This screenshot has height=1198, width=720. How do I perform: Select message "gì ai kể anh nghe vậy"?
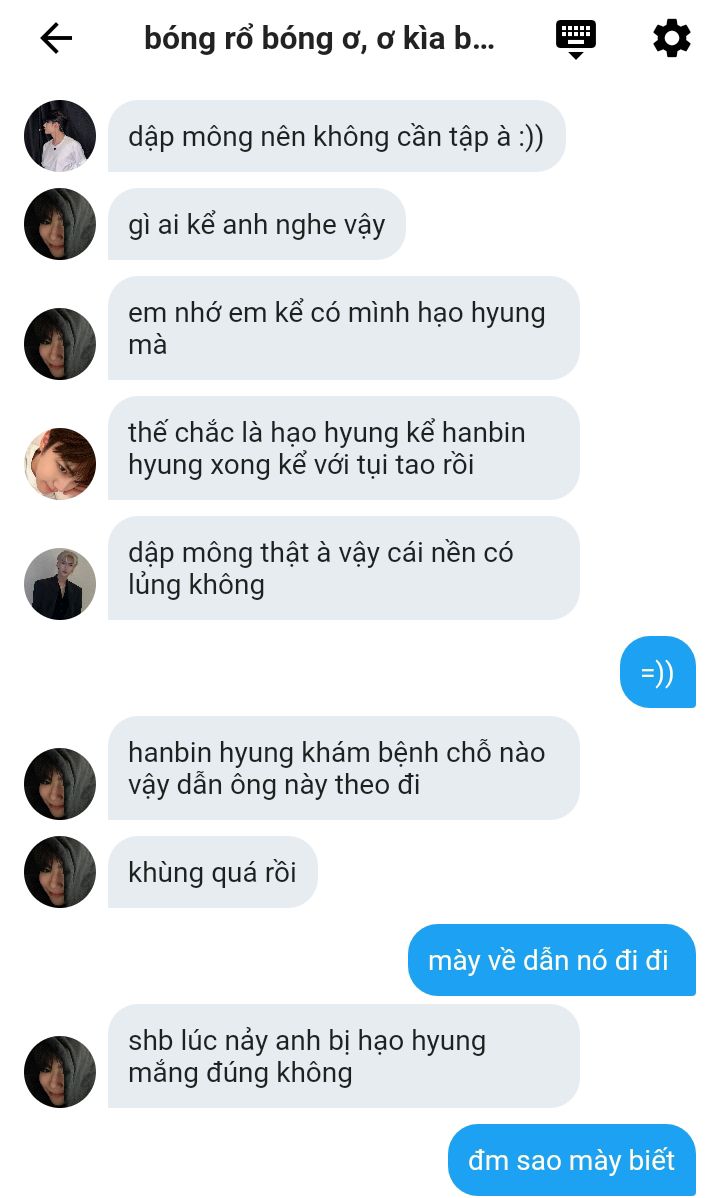[x=256, y=224]
